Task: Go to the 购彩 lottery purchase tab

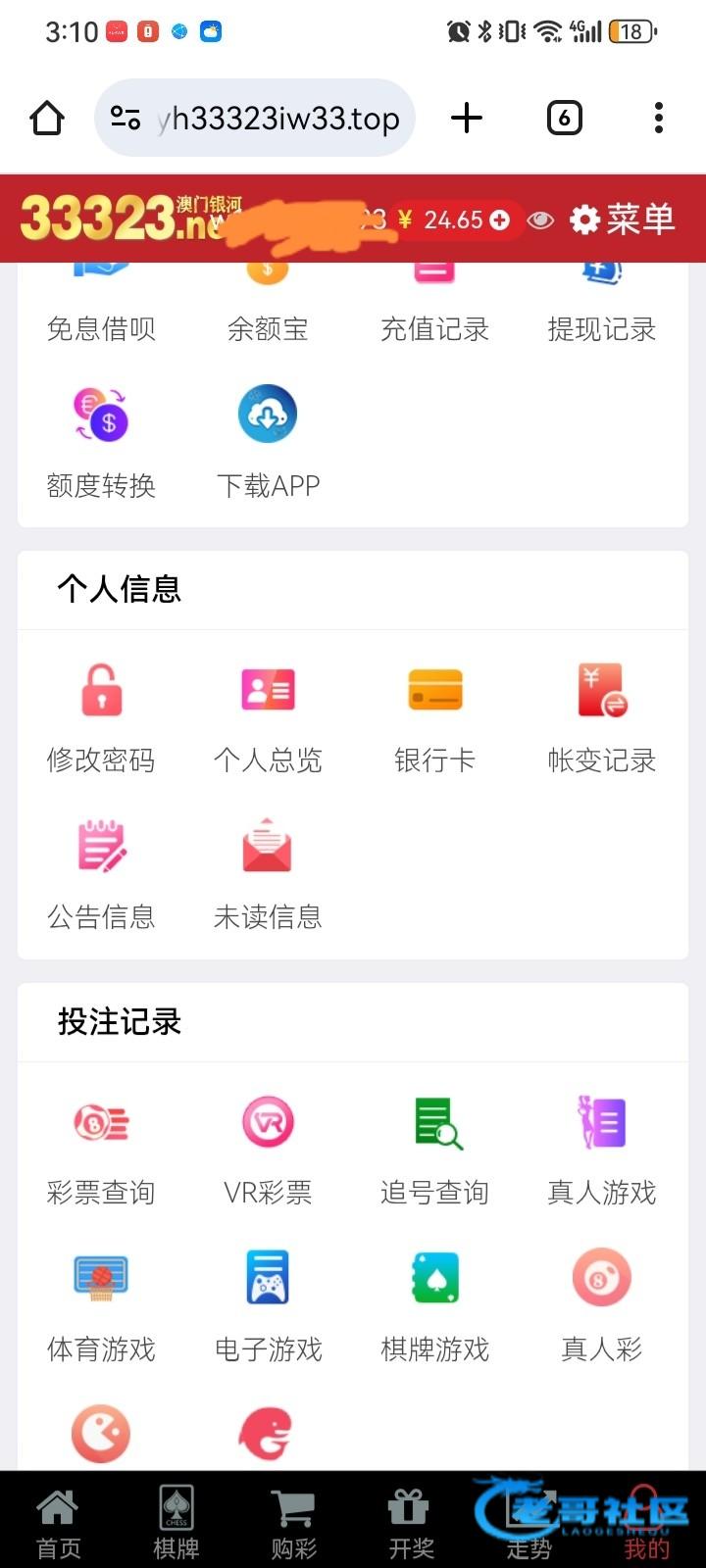Action: (293, 1523)
